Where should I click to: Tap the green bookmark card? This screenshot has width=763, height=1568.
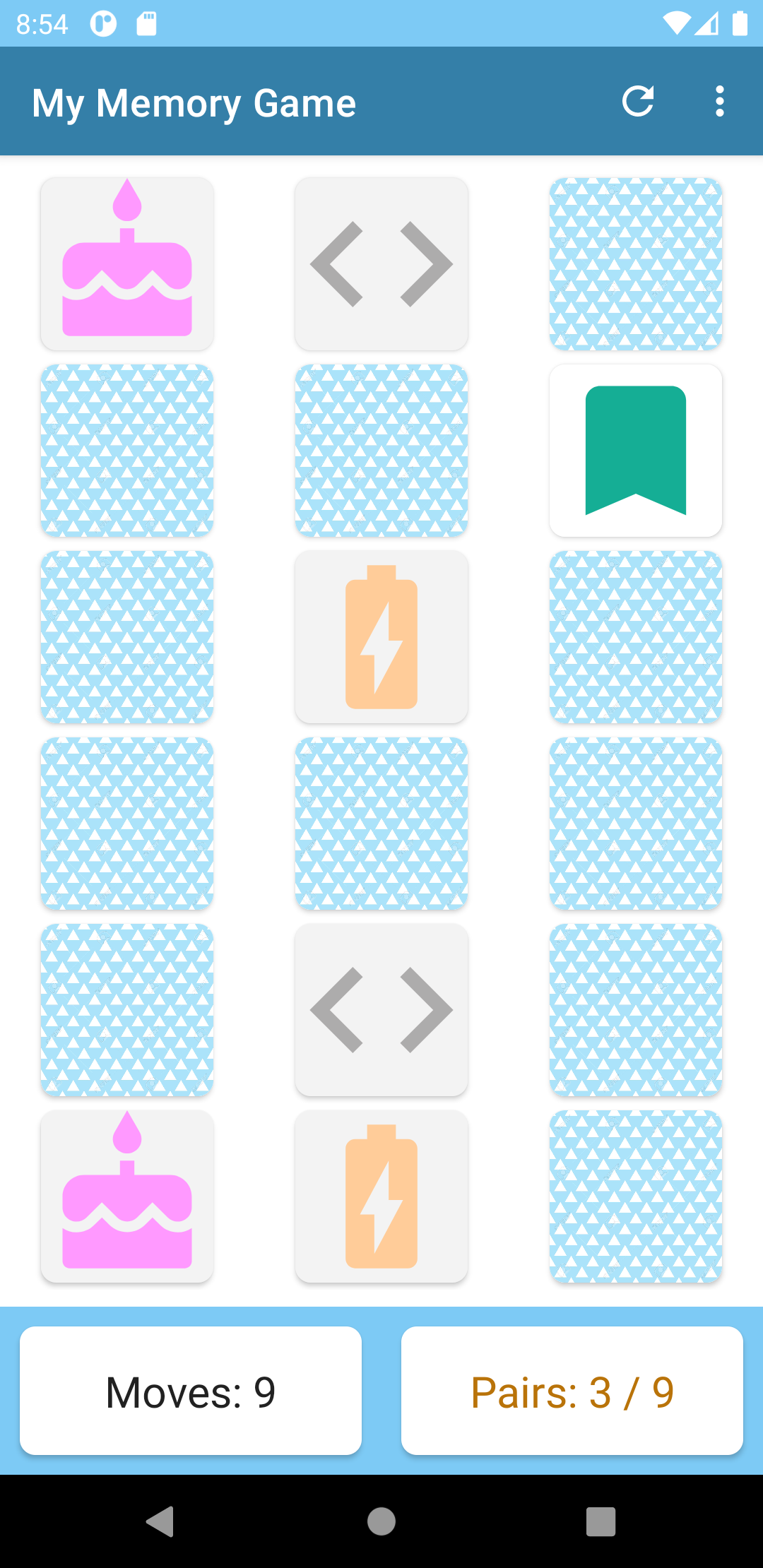[636, 451]
